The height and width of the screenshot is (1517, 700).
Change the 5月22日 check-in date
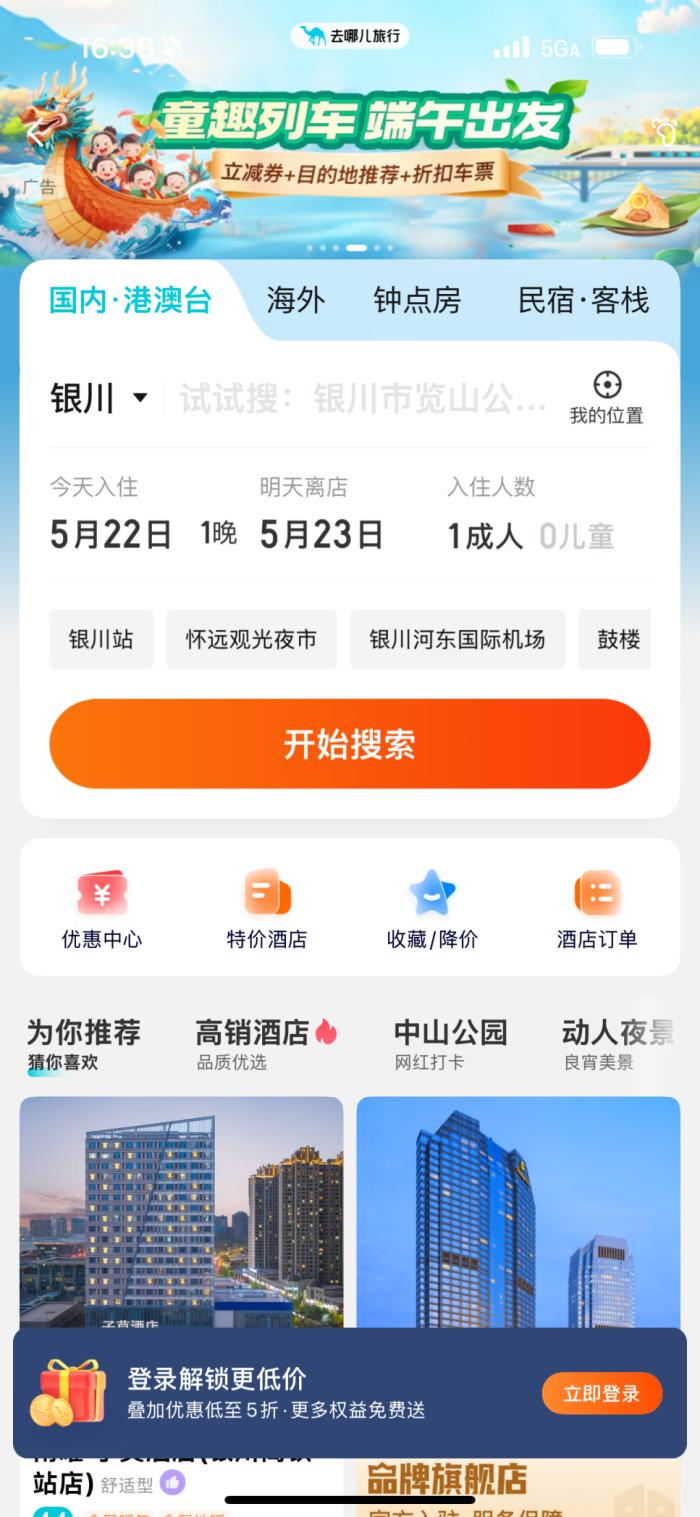[x=111, y=534]
